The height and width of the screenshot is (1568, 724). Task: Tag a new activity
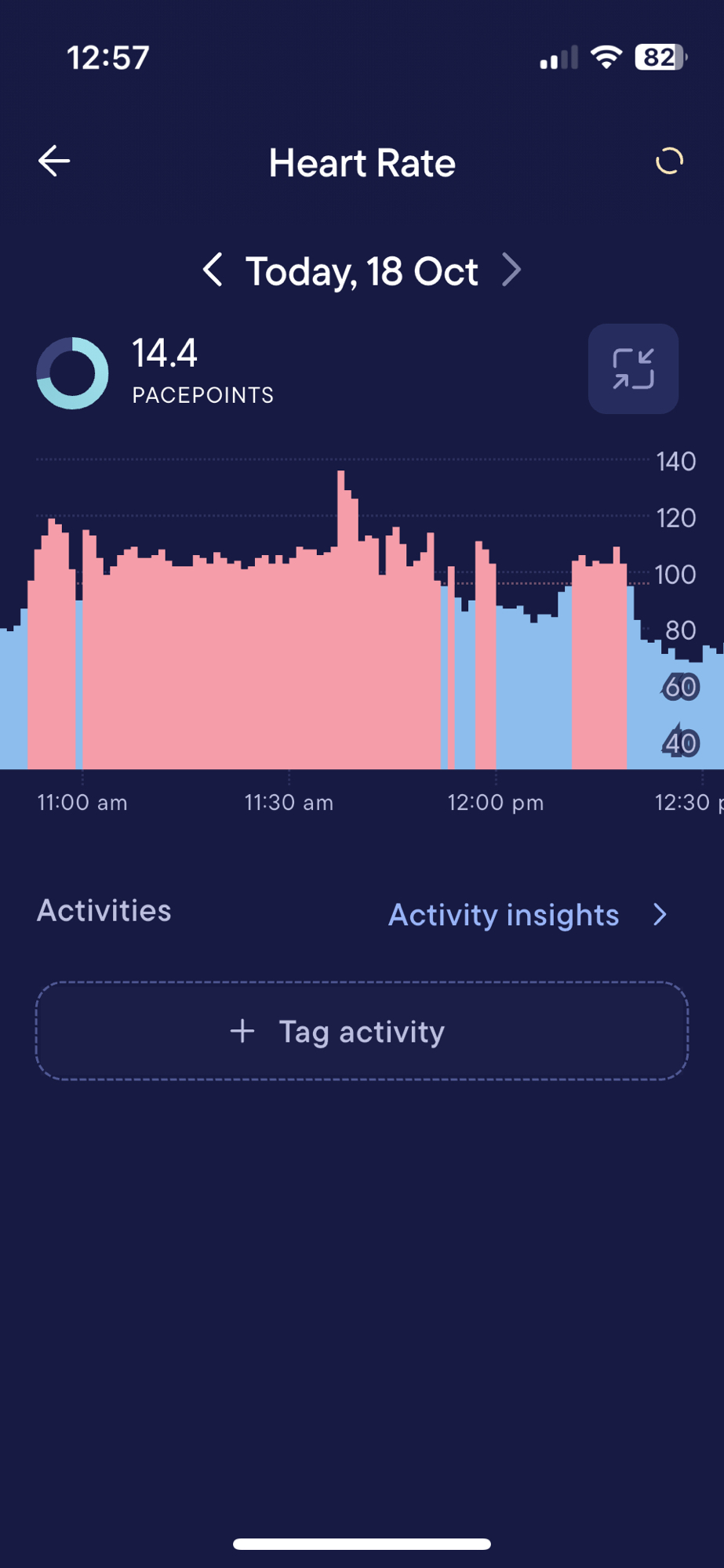(362, 1031)
